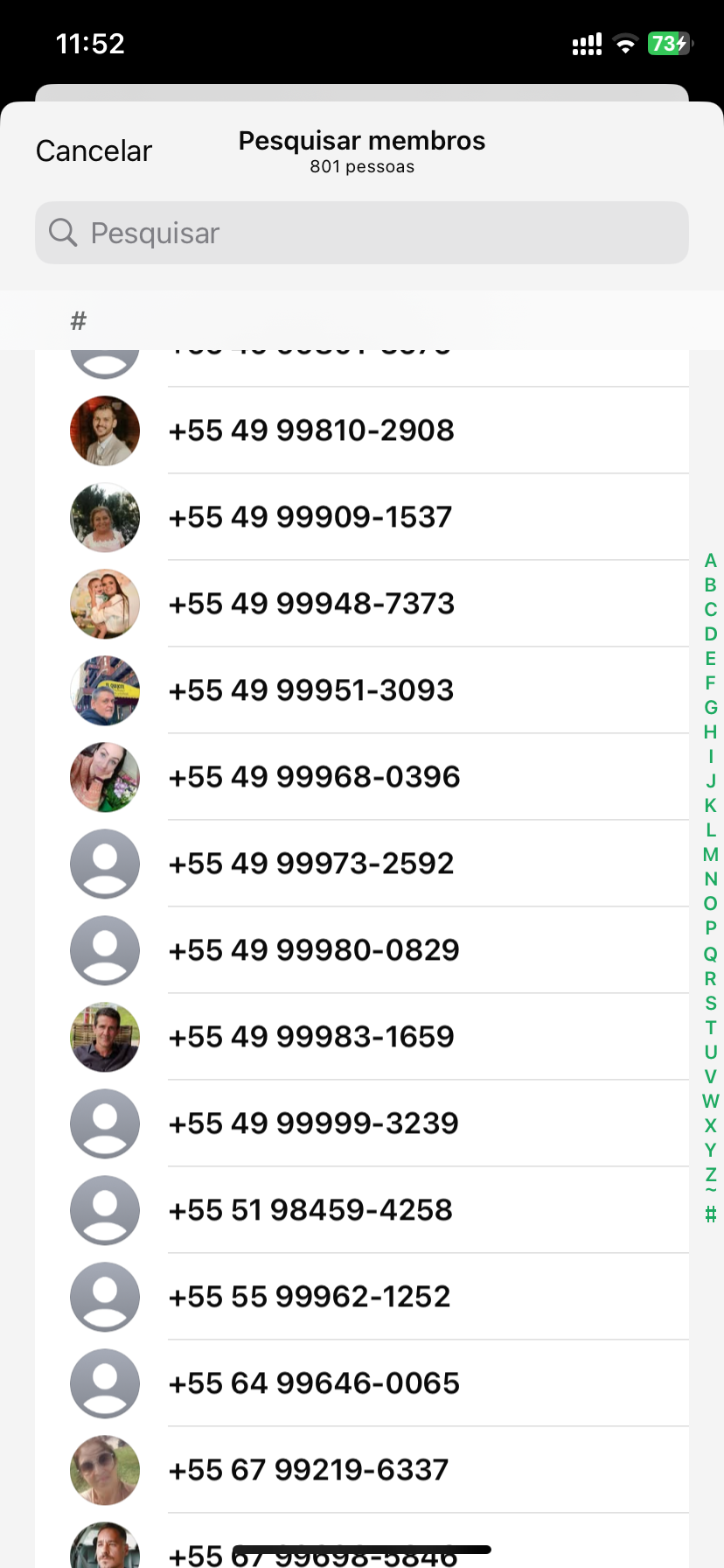Tap Cancelar to close member search
This screenshot has width=724, height=1568.
tap(94, 151)
